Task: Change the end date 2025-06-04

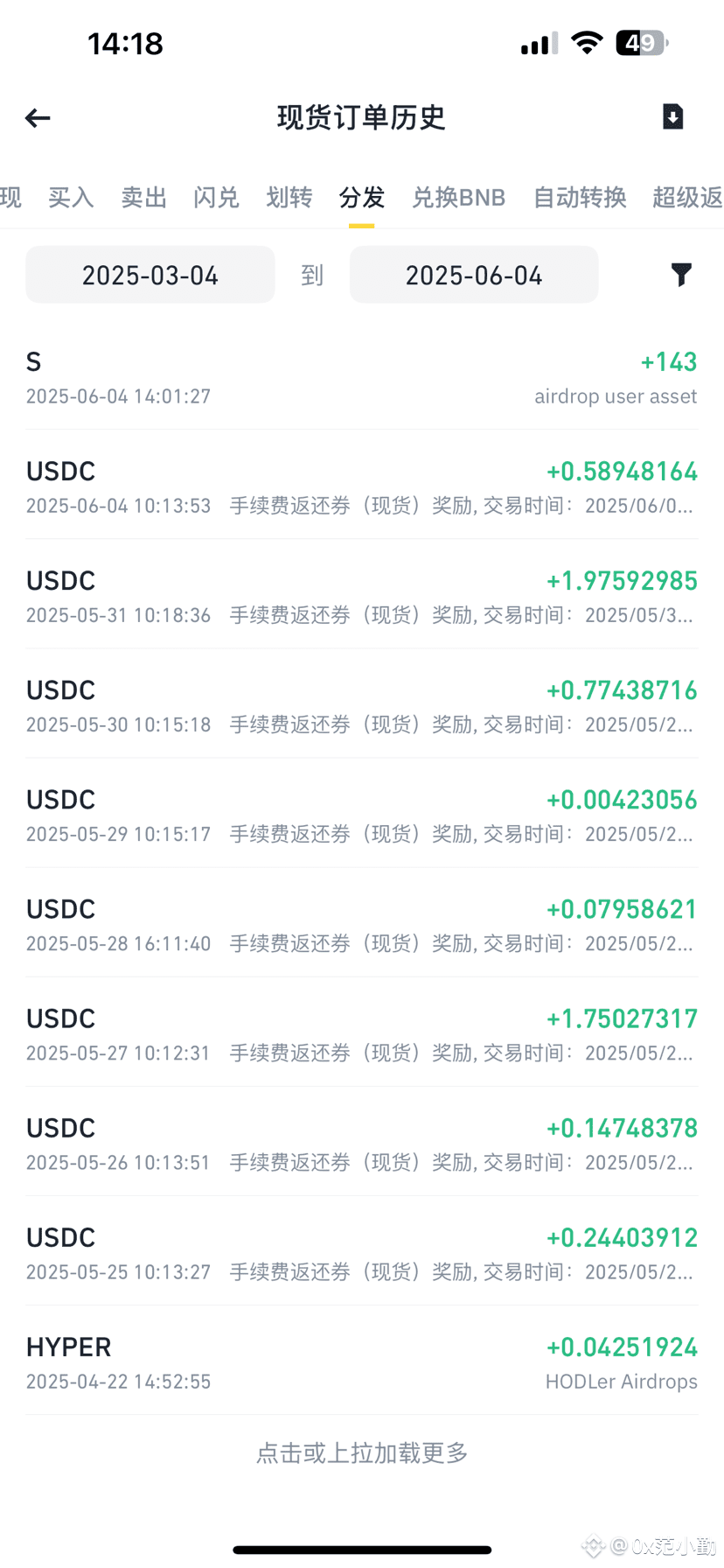Action: click(x=474, y=275)
